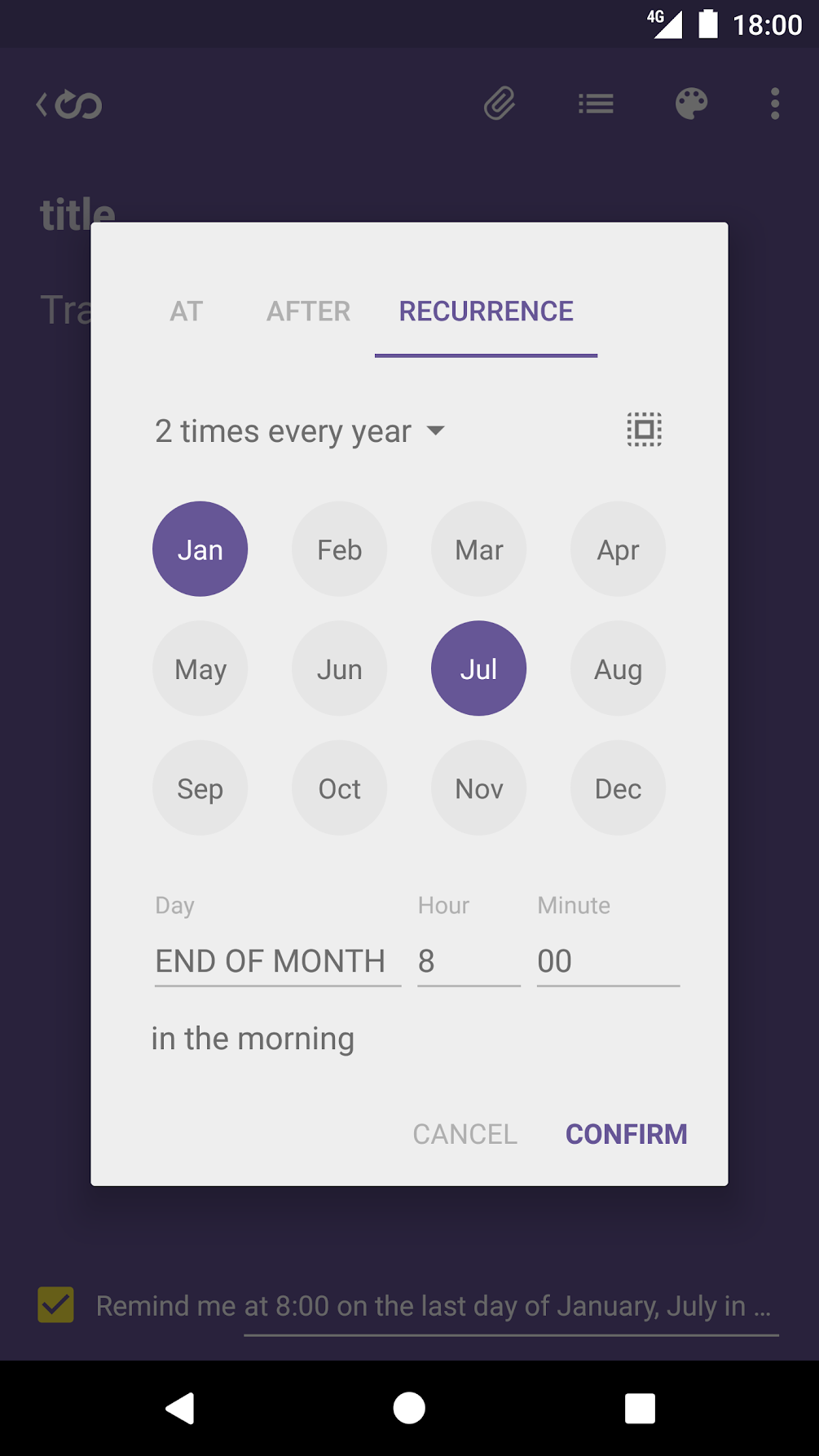Cancel the reminder dialog
The width and height of the screenshot is (819, 1456).
(465, 1134)
